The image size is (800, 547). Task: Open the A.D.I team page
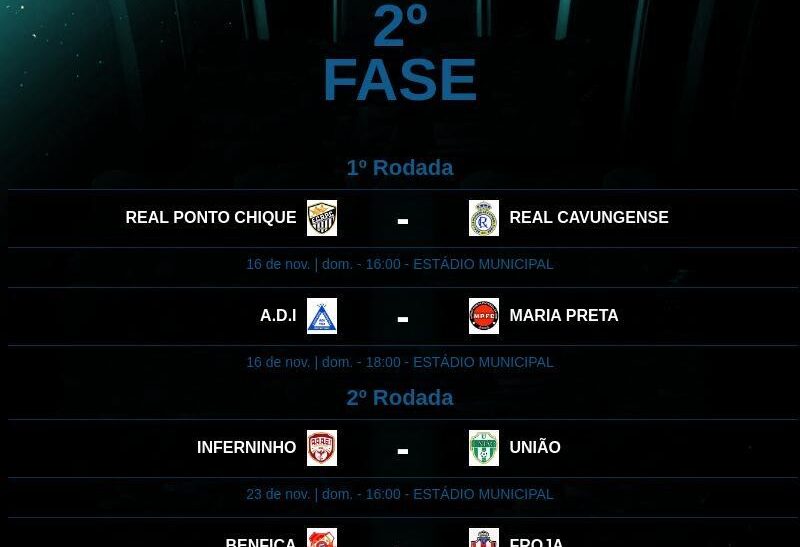tap(278, 316)
